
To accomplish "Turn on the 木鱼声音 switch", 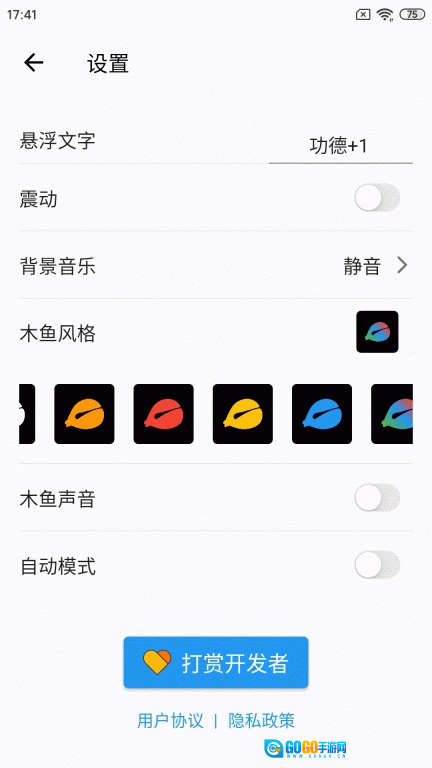I will 377,498.
